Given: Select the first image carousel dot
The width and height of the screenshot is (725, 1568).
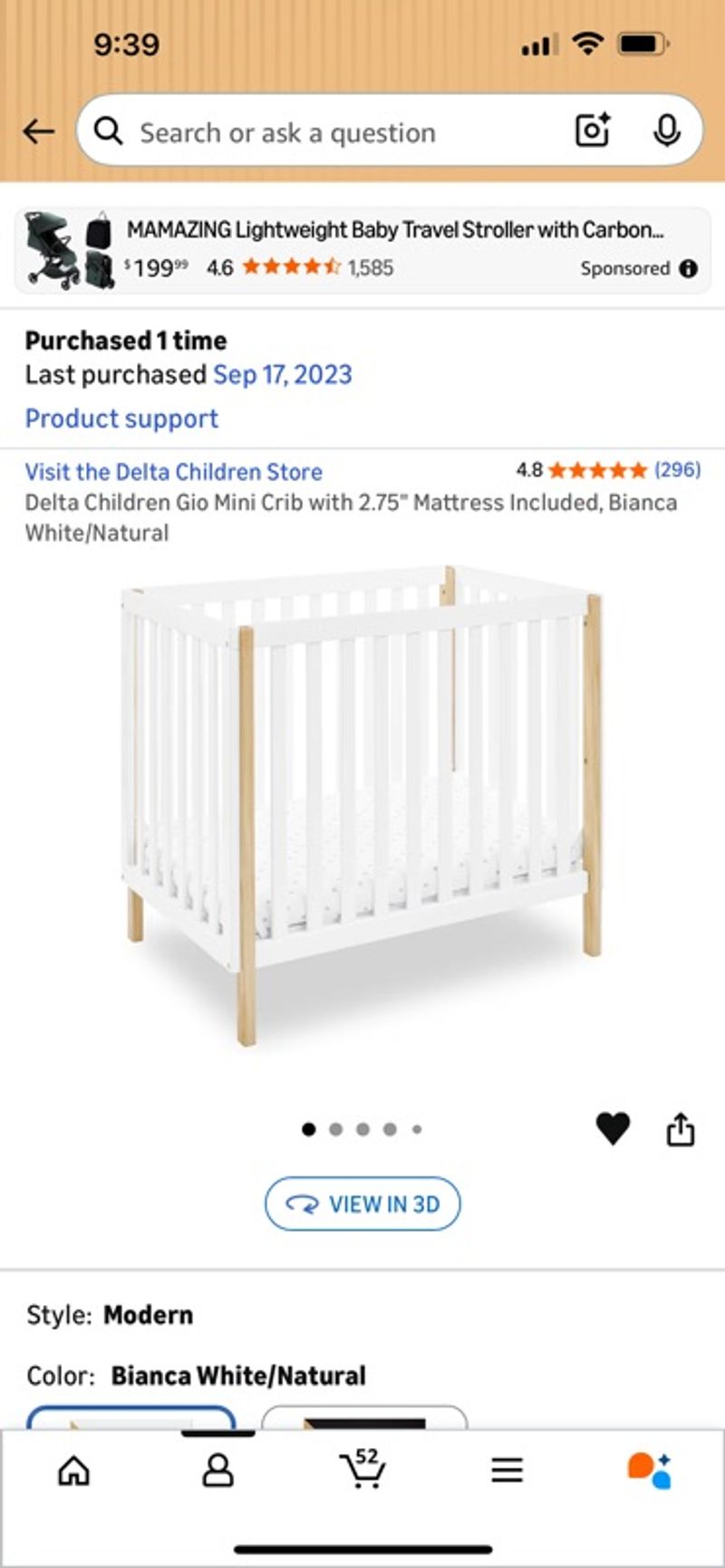Looking at the screenshot, I should (308, 1128).
